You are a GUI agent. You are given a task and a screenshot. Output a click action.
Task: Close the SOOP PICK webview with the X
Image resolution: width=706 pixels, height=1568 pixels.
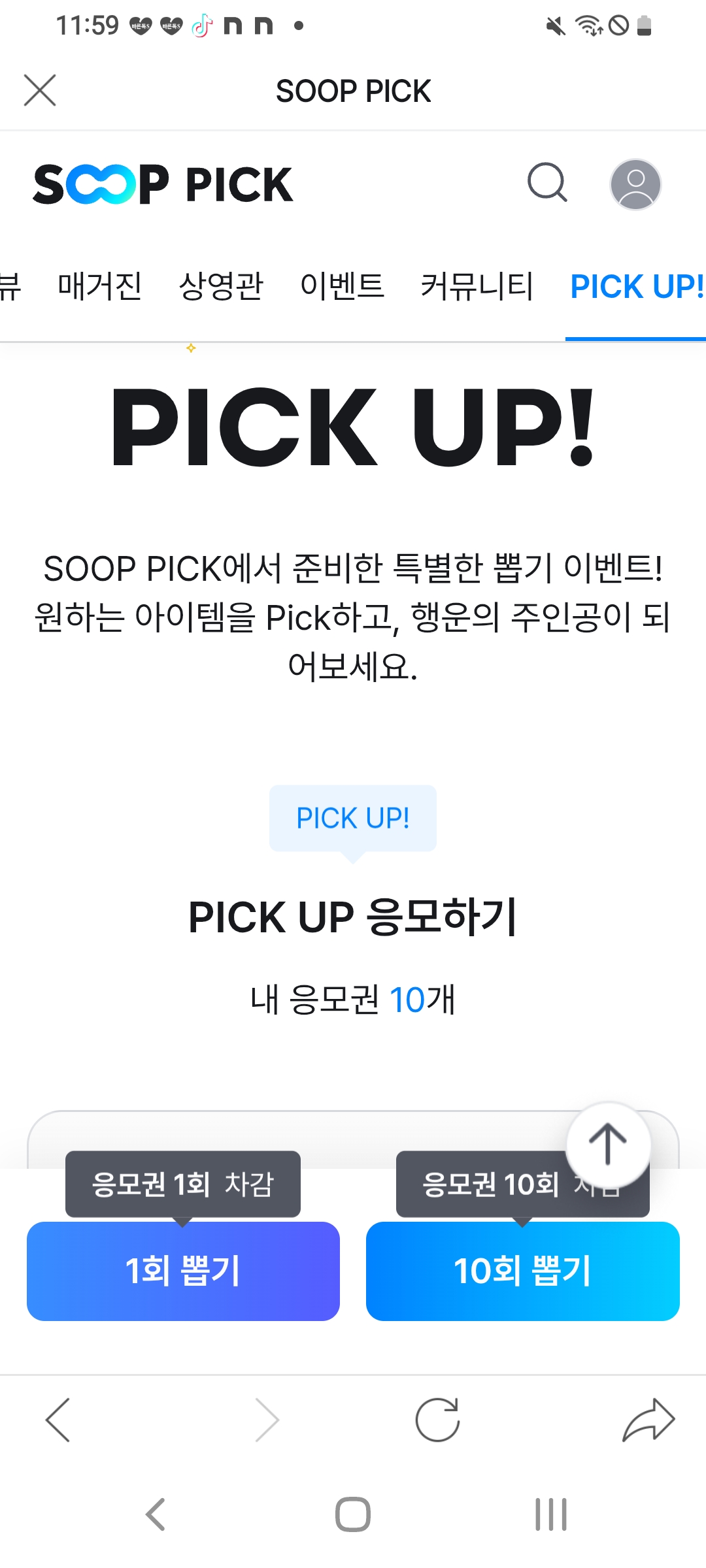(39, 90)
